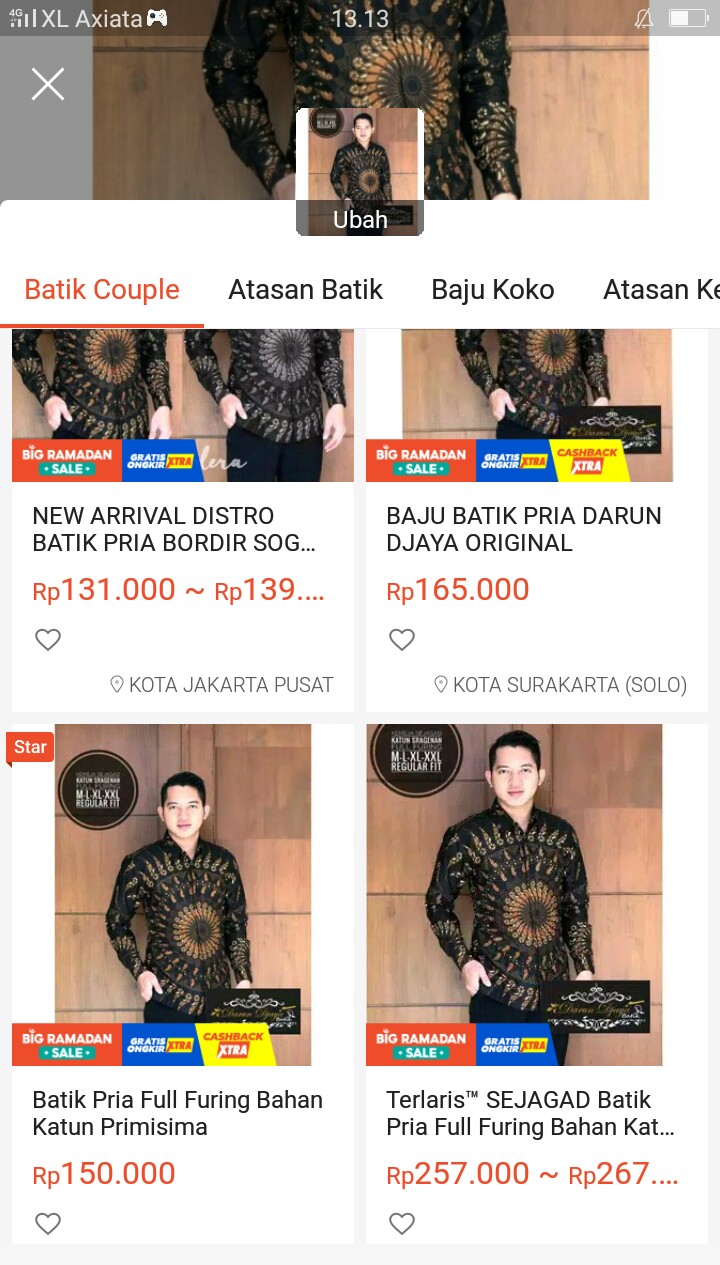Screen dimensions: 720x1265
Task: Favorite the NEW ARRIVAL DISTRO batik shirt
Action: [47, 639]
